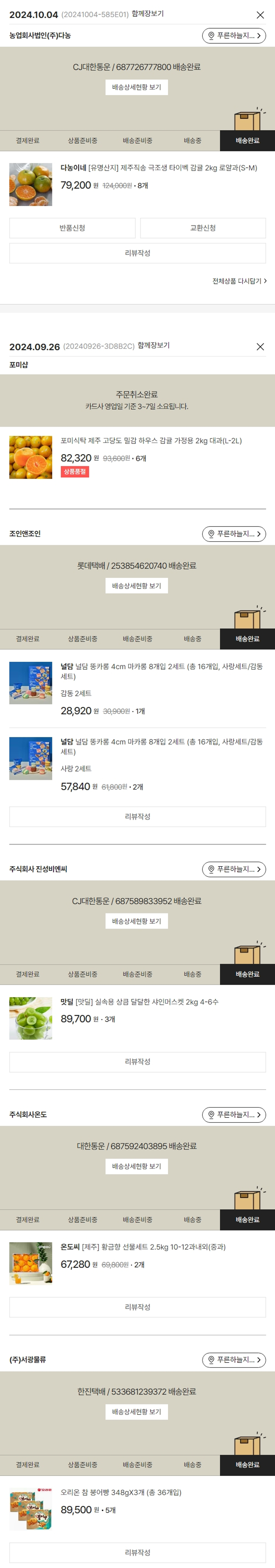Write a review for the 다농이네 tangerines
The image size is (275, 1568).
coord(137,253)
